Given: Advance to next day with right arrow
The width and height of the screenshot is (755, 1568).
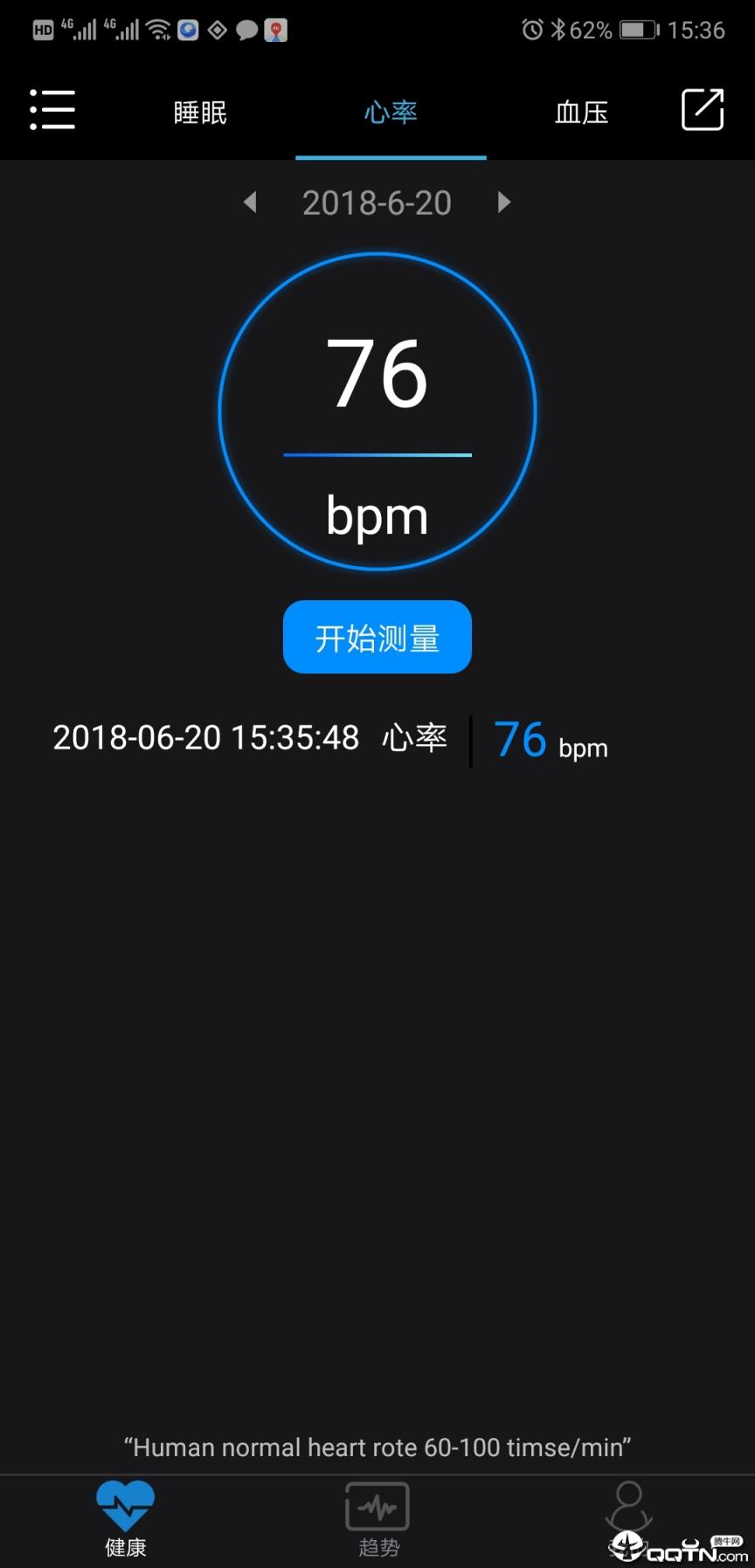Looking at the screenshot, I should tap(503, 202).
